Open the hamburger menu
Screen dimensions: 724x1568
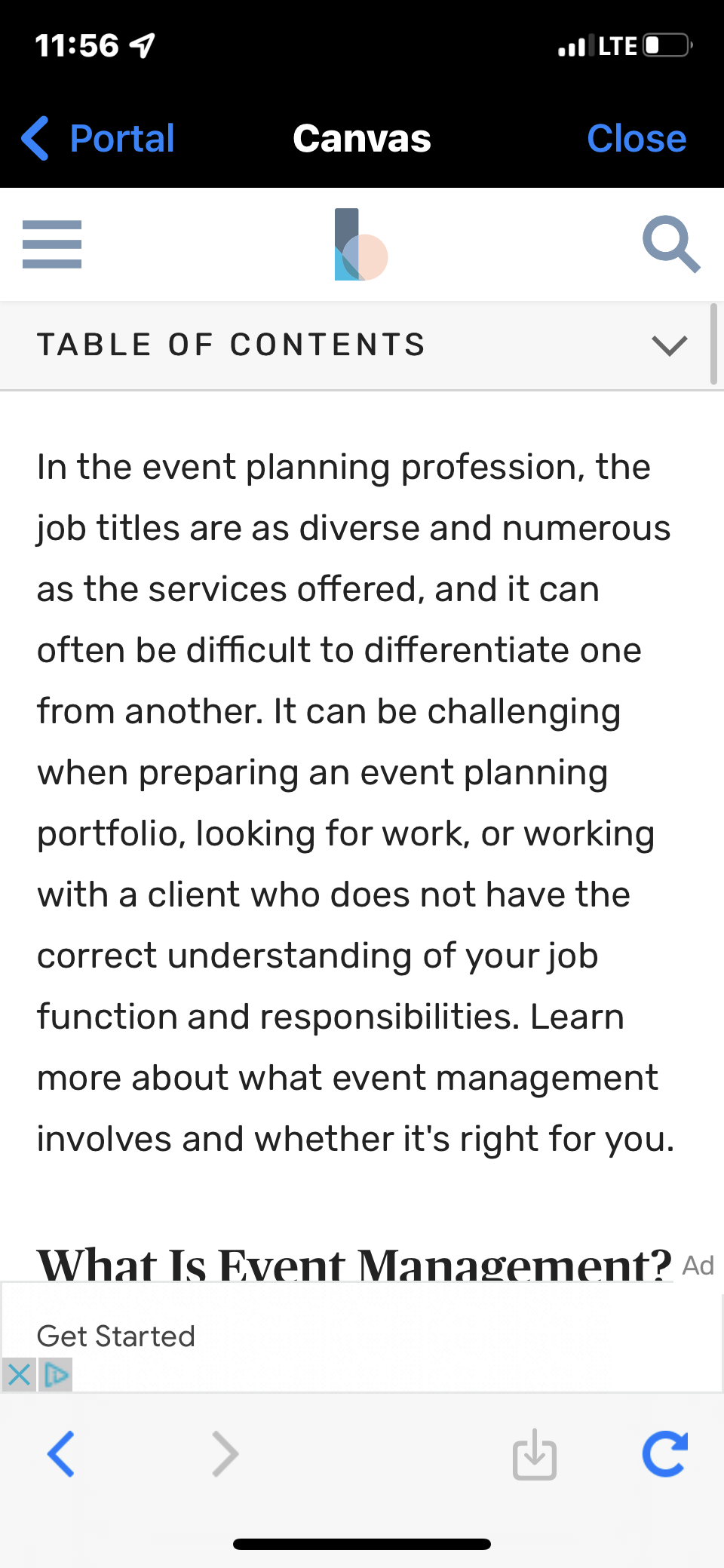pos(52,244)
